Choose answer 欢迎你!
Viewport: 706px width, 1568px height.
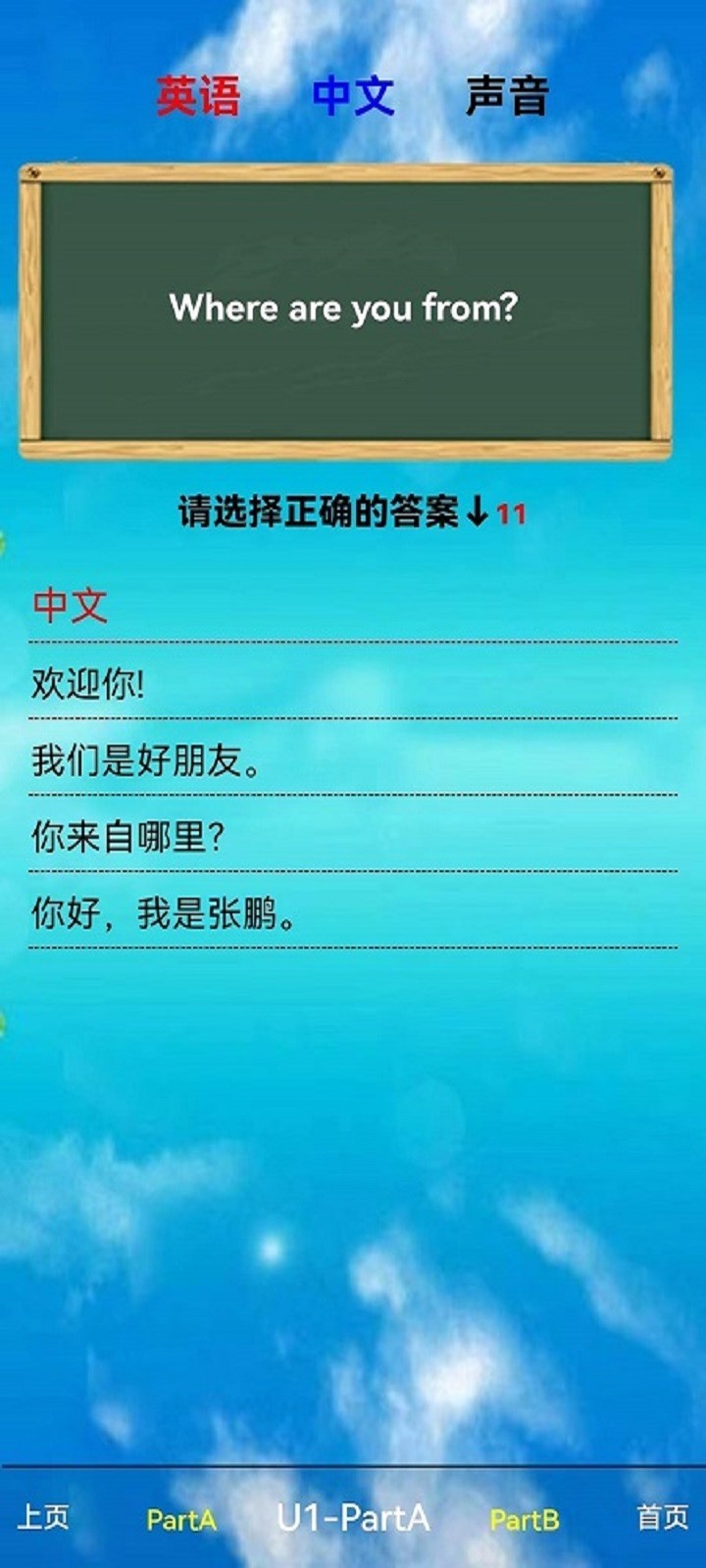[88, 684]
